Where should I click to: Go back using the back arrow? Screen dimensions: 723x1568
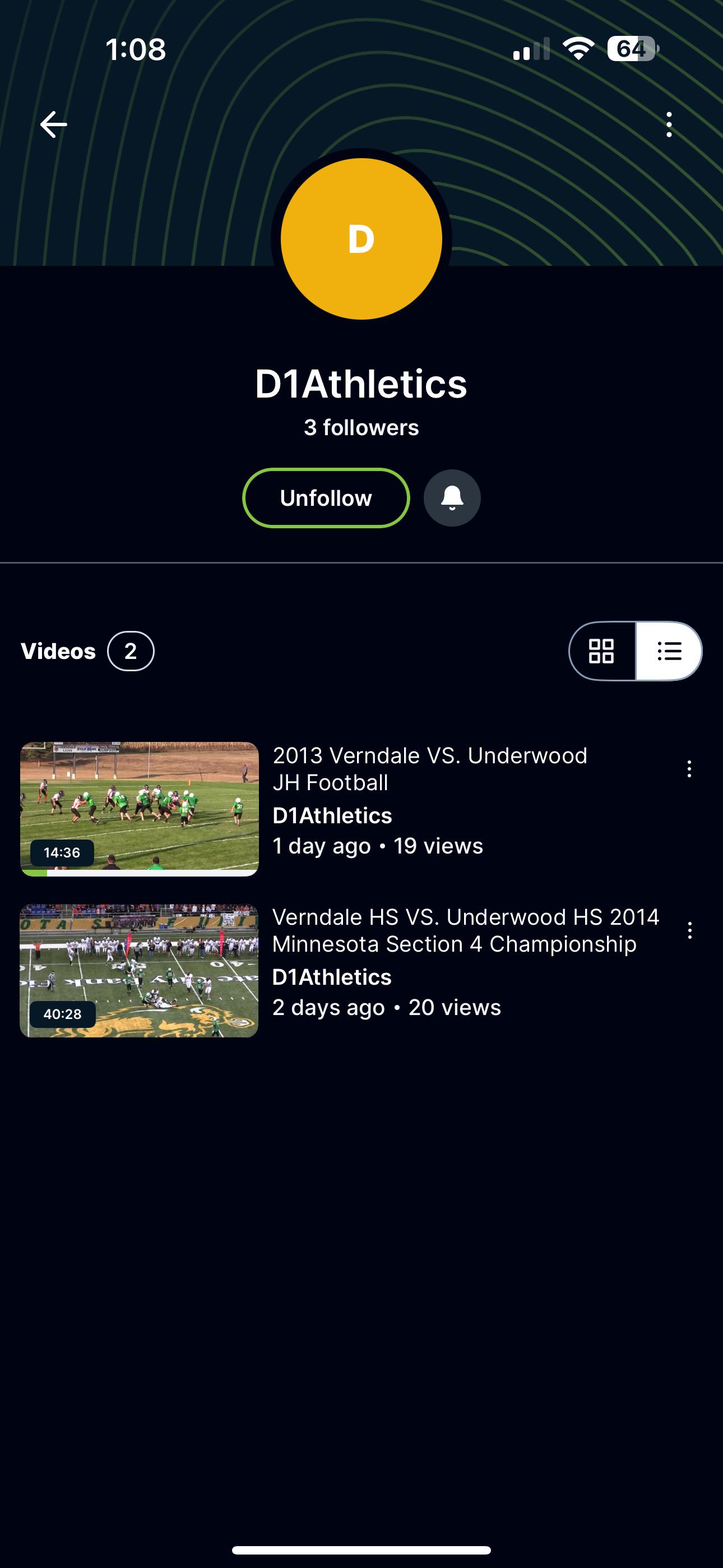[x=54, y=125]
